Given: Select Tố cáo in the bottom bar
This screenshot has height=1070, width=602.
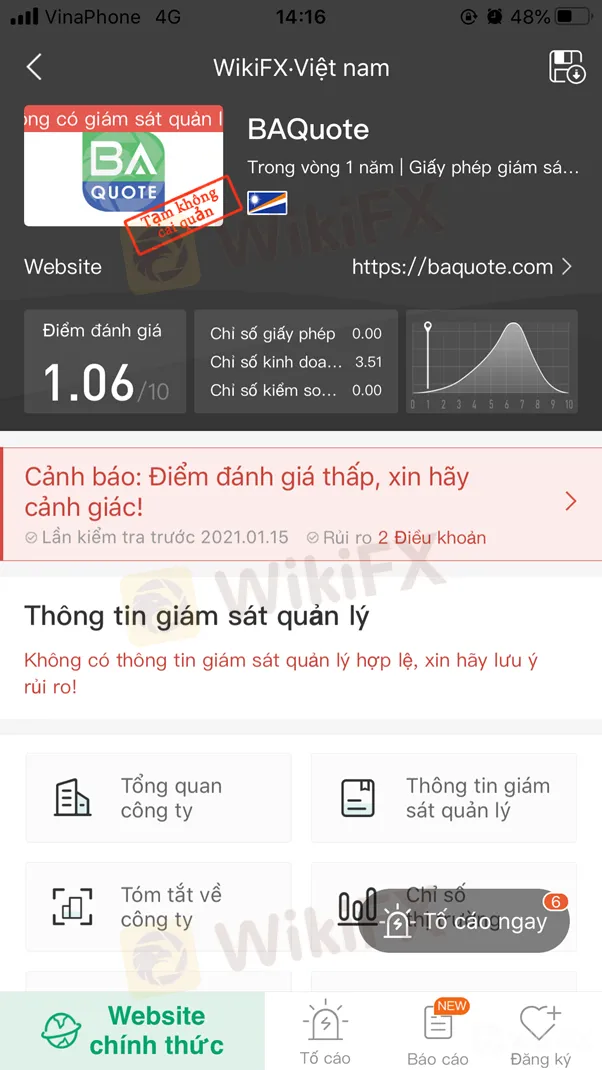Looking at the screenshot, I should [x=325, y=1032].
